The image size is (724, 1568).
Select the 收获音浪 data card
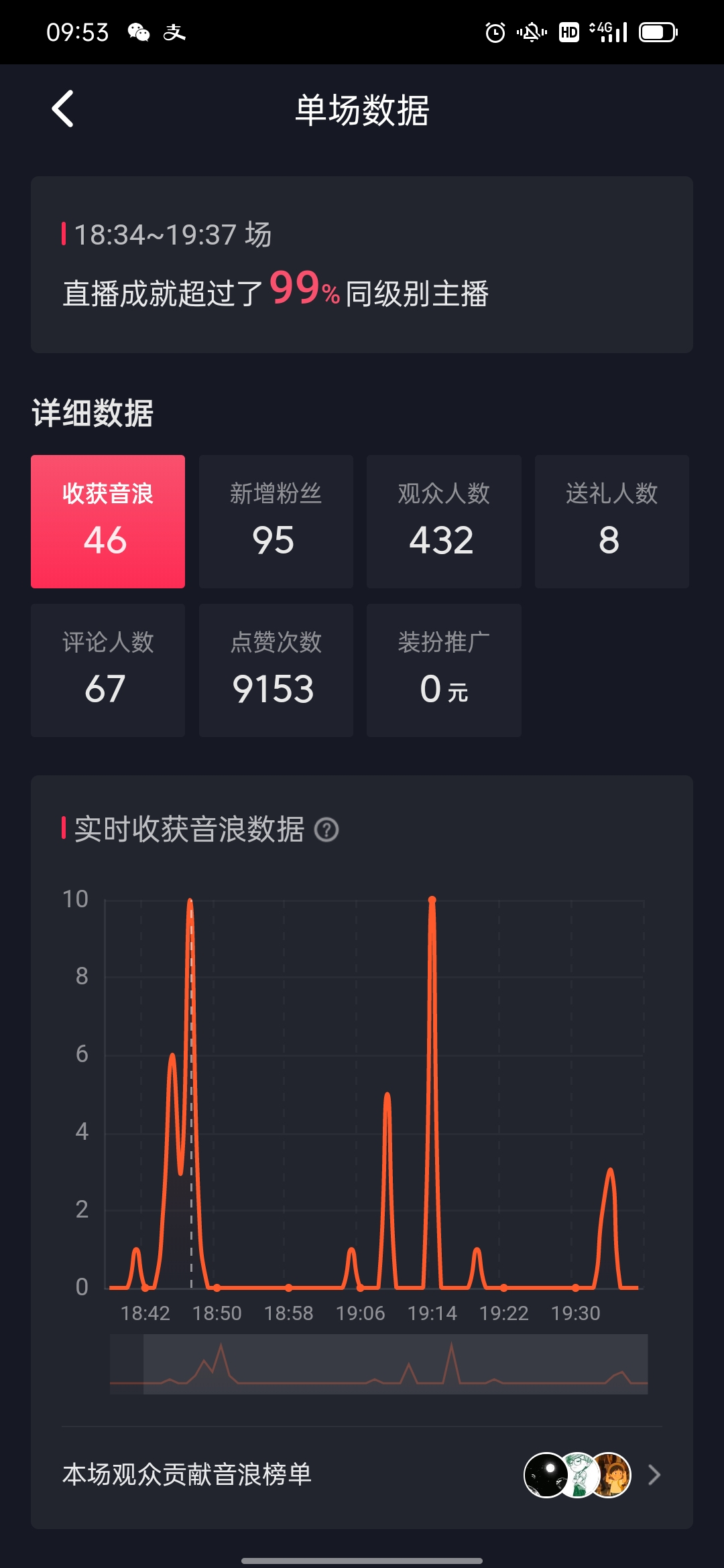pyautogui.click(x=108, y=521)
